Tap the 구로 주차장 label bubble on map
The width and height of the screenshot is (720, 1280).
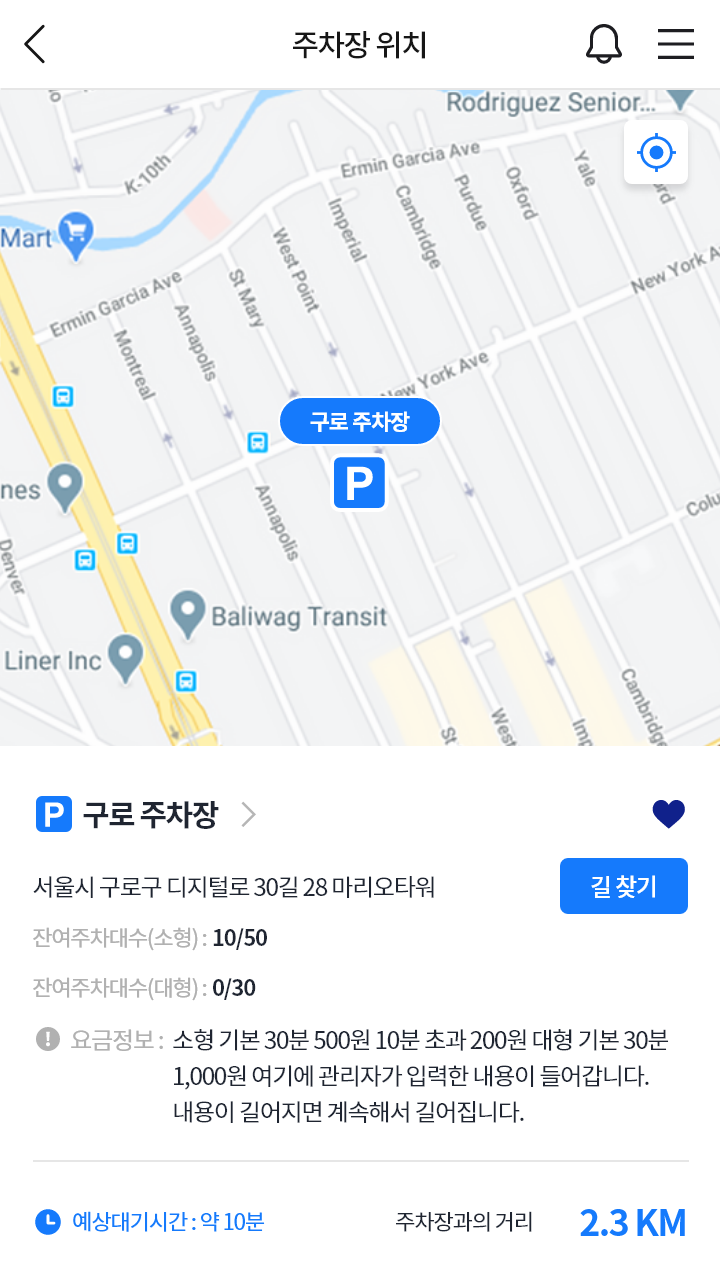coord(360,421)
